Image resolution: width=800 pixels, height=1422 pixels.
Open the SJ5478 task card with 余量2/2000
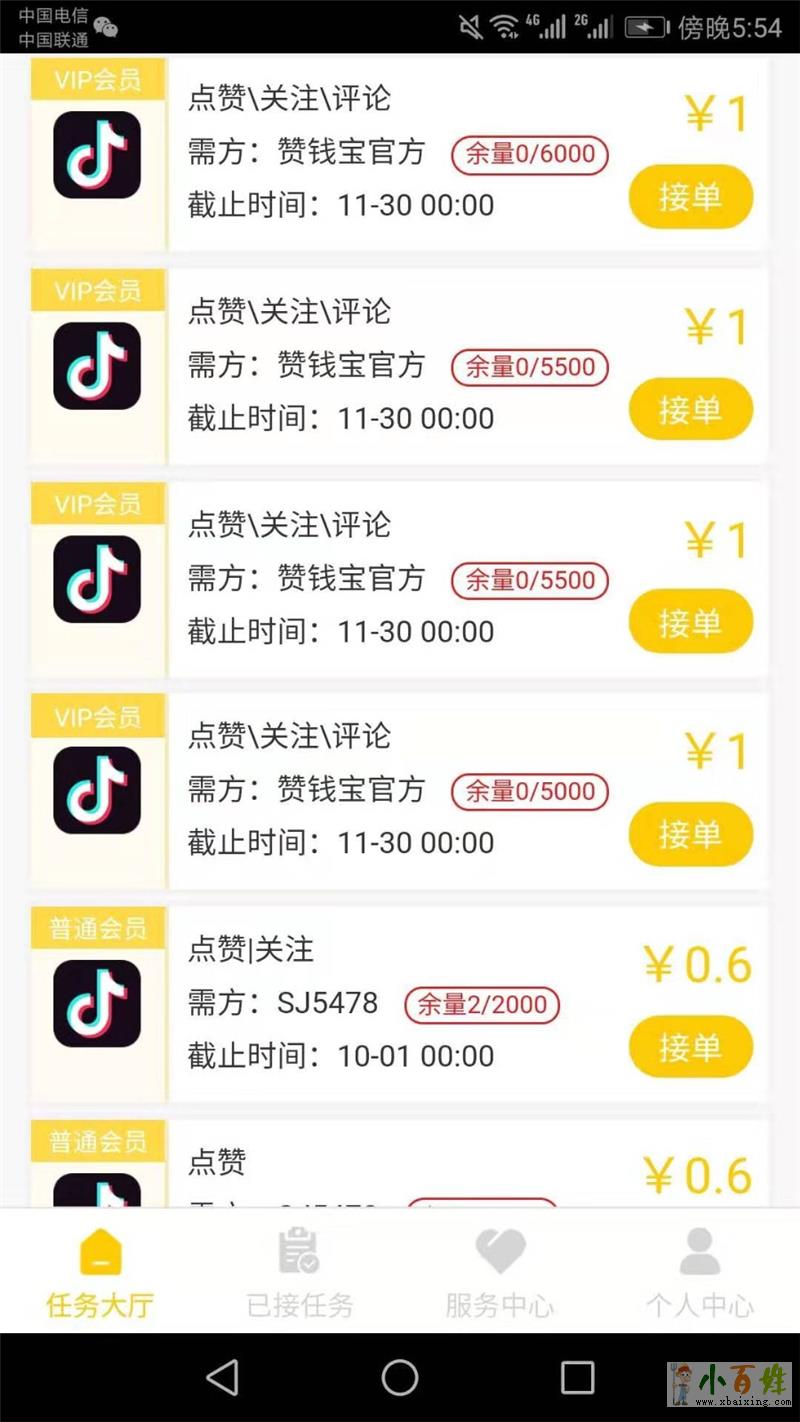pyautogui.click(x=400, y=1003)
